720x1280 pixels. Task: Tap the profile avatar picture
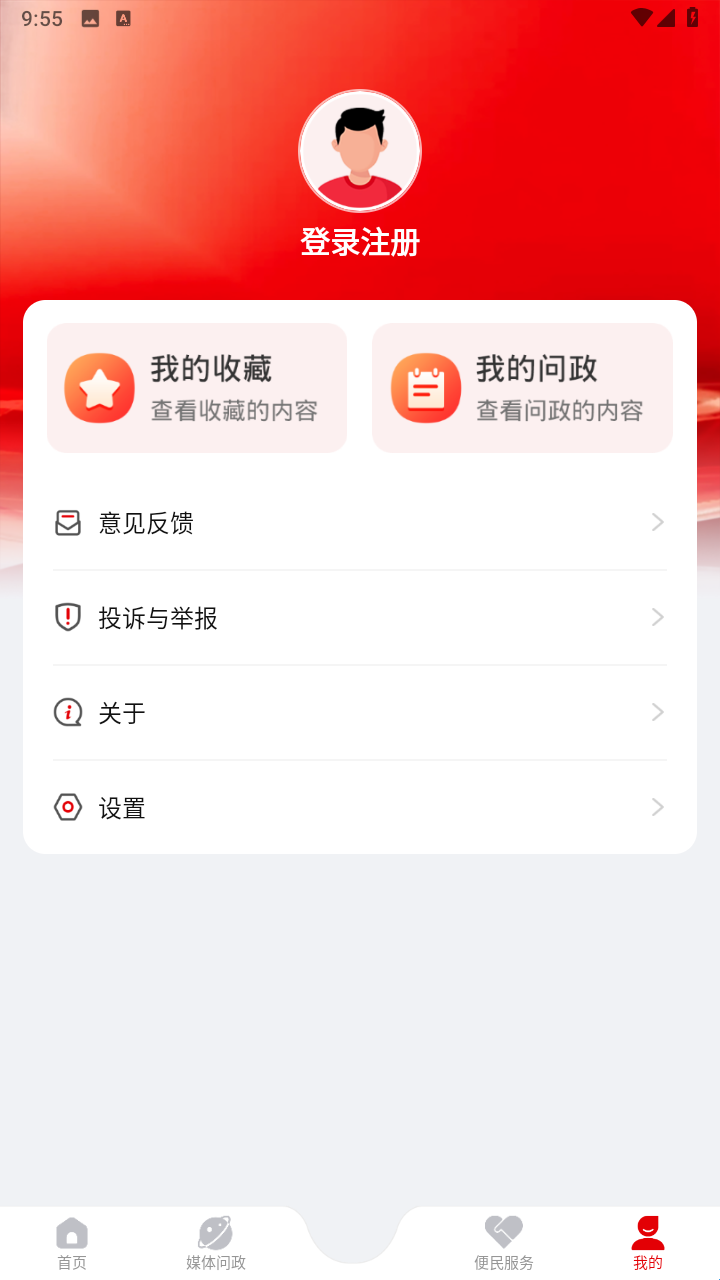click(x=360, y=151)
